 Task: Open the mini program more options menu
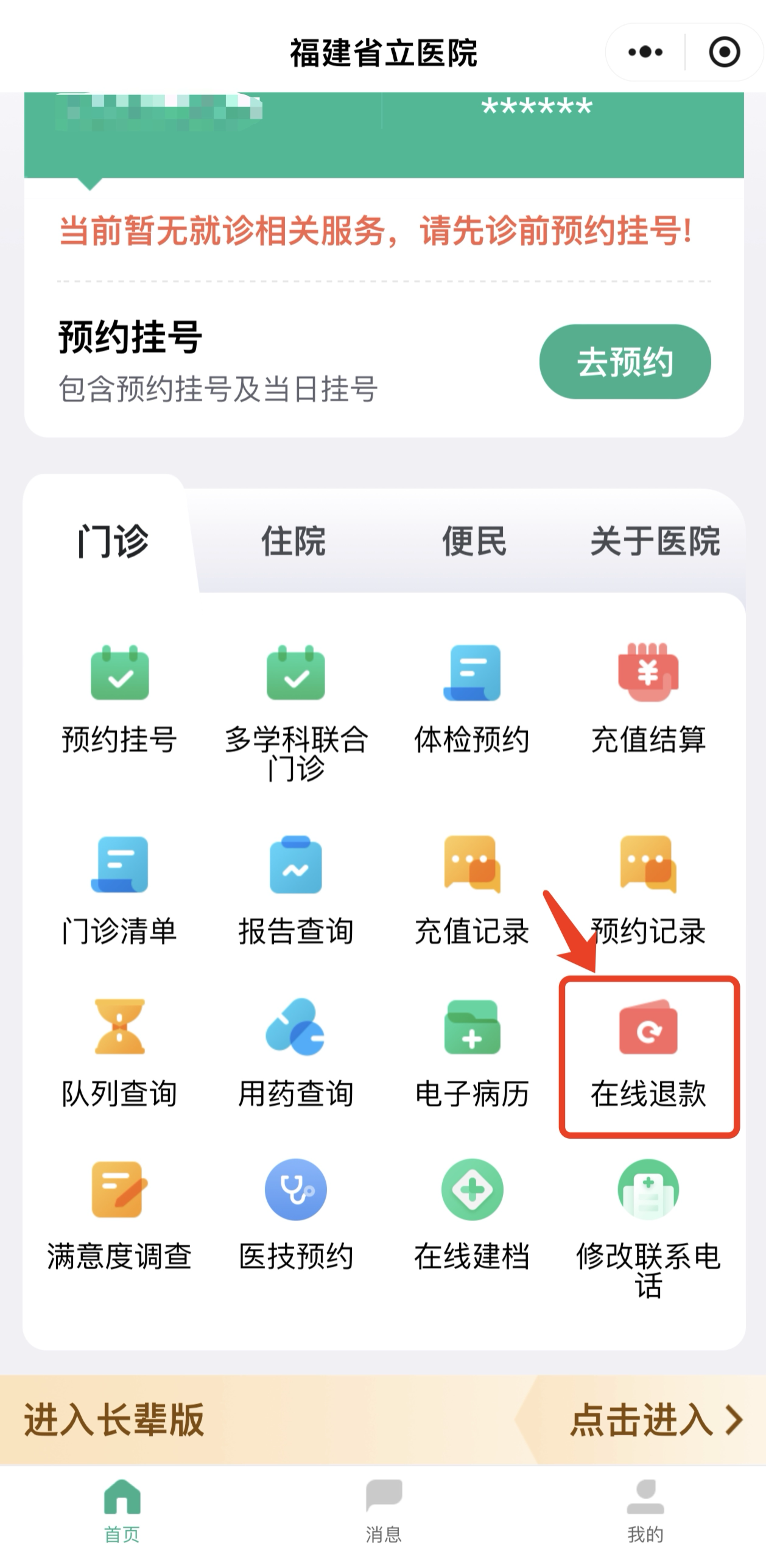(x=645, y=52)
